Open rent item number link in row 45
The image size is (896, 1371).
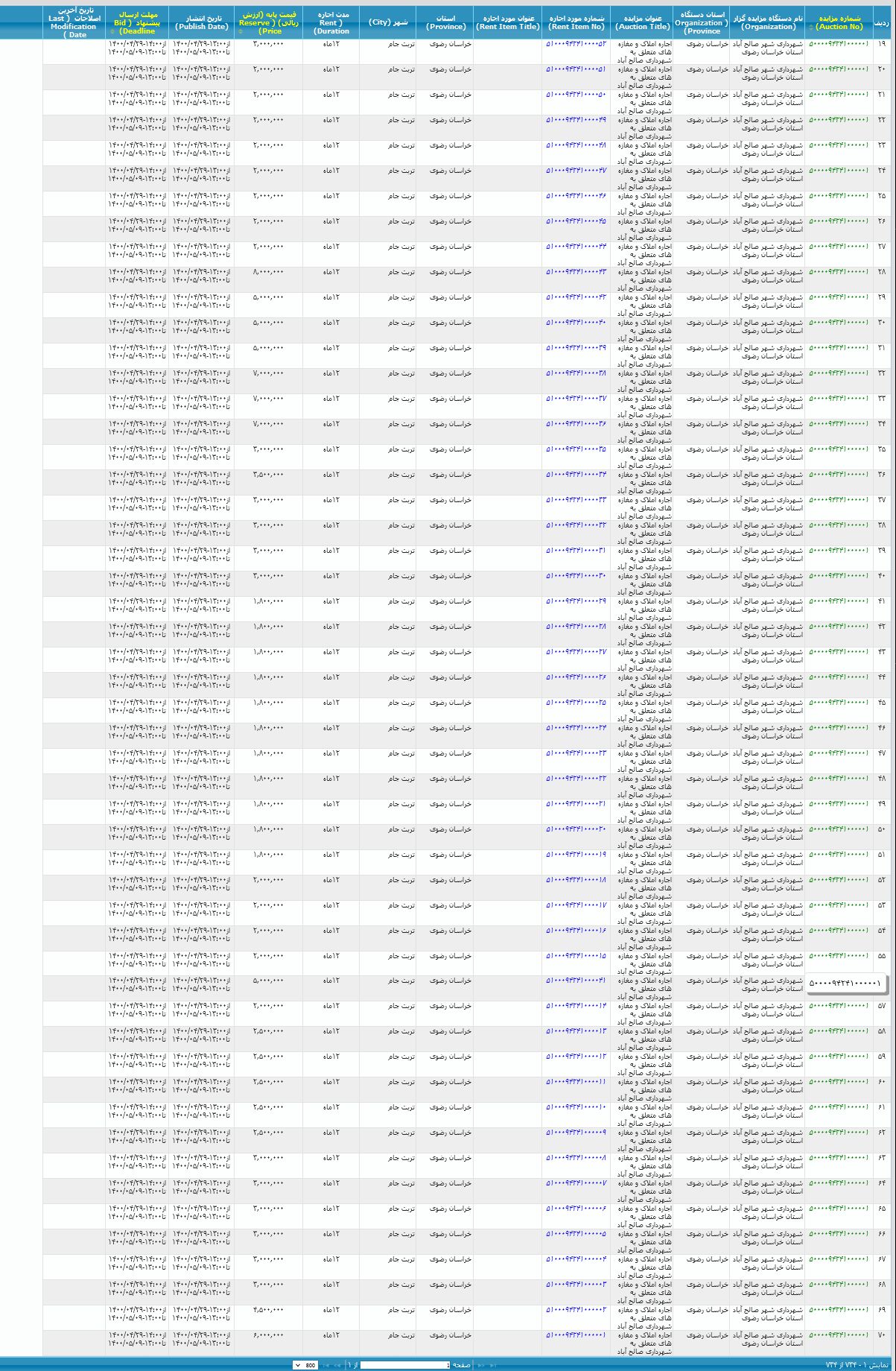[576, 703]
